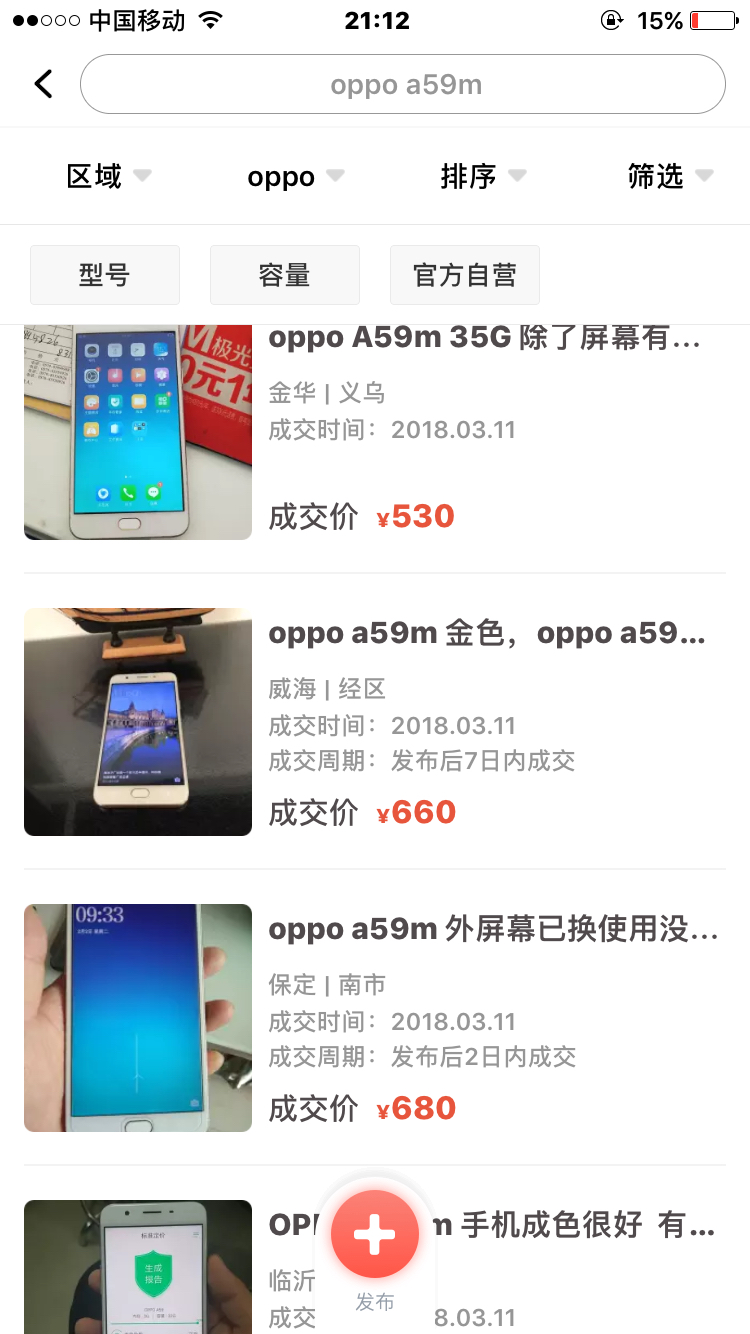Select the 型号 model filter chip
750x1334 pixels.
[x=104, y=274]
